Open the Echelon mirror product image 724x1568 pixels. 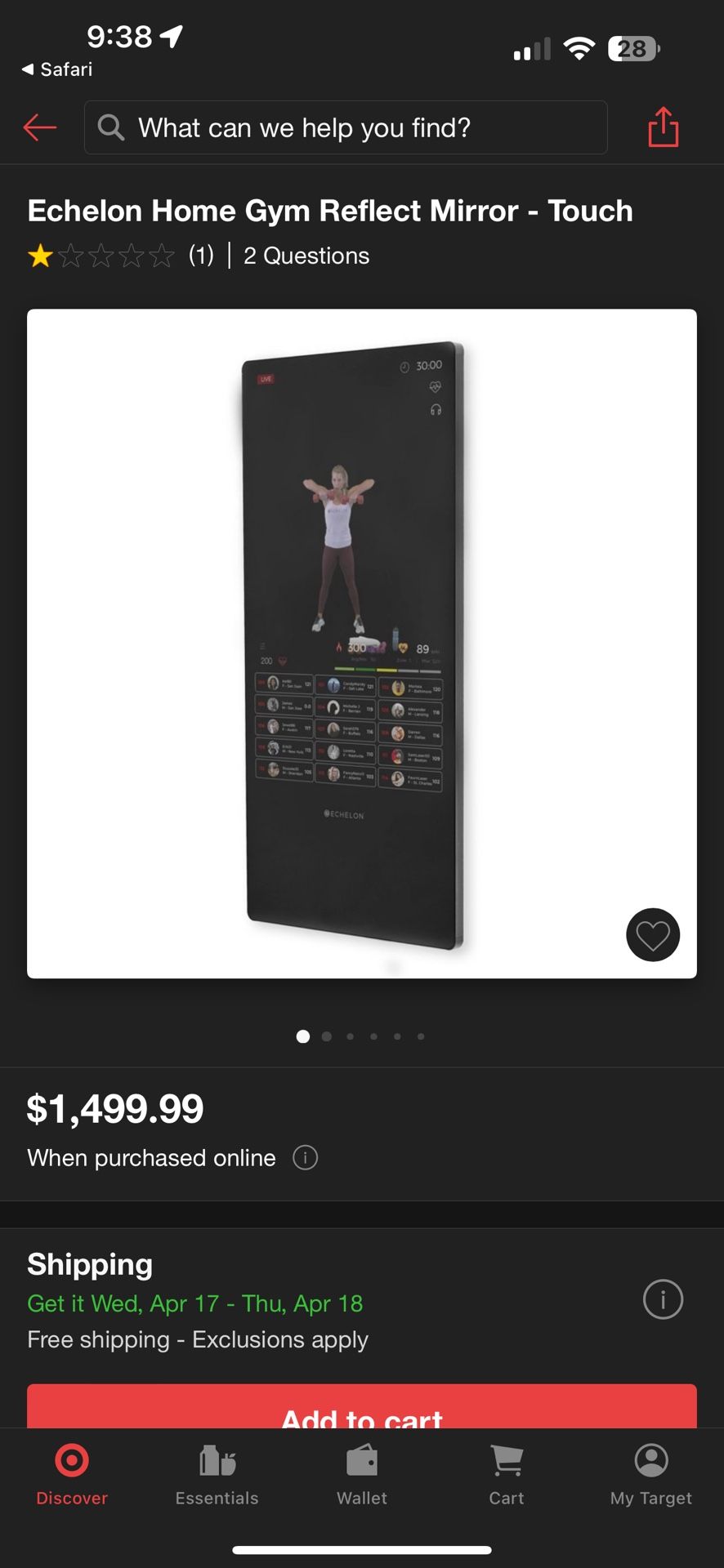362,644
